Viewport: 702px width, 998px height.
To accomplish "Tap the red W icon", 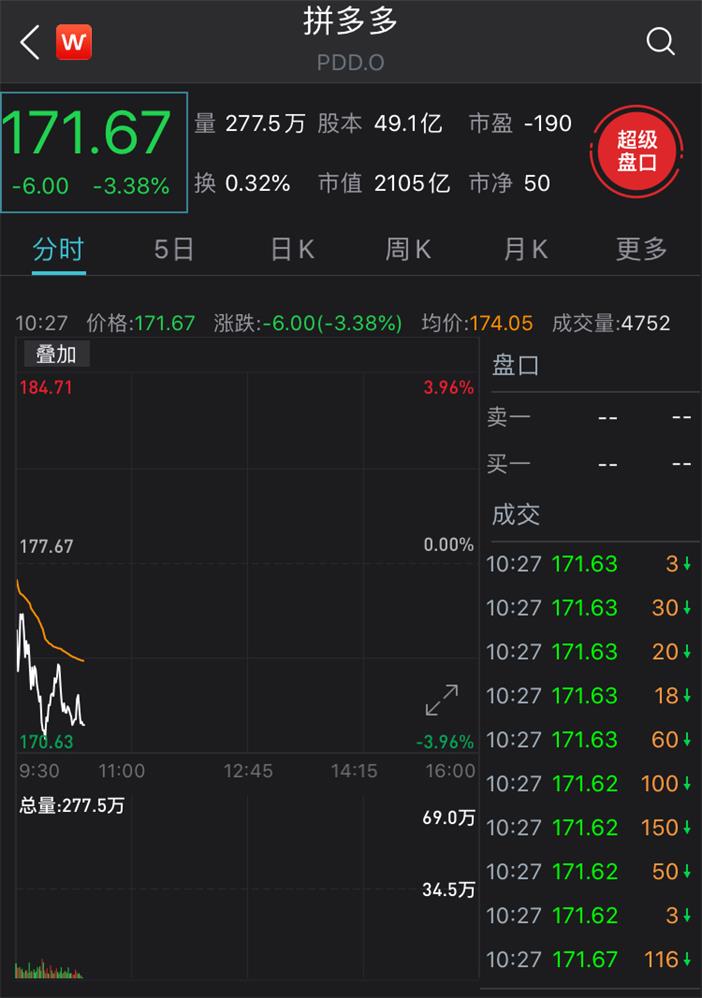I will (74, 42).
